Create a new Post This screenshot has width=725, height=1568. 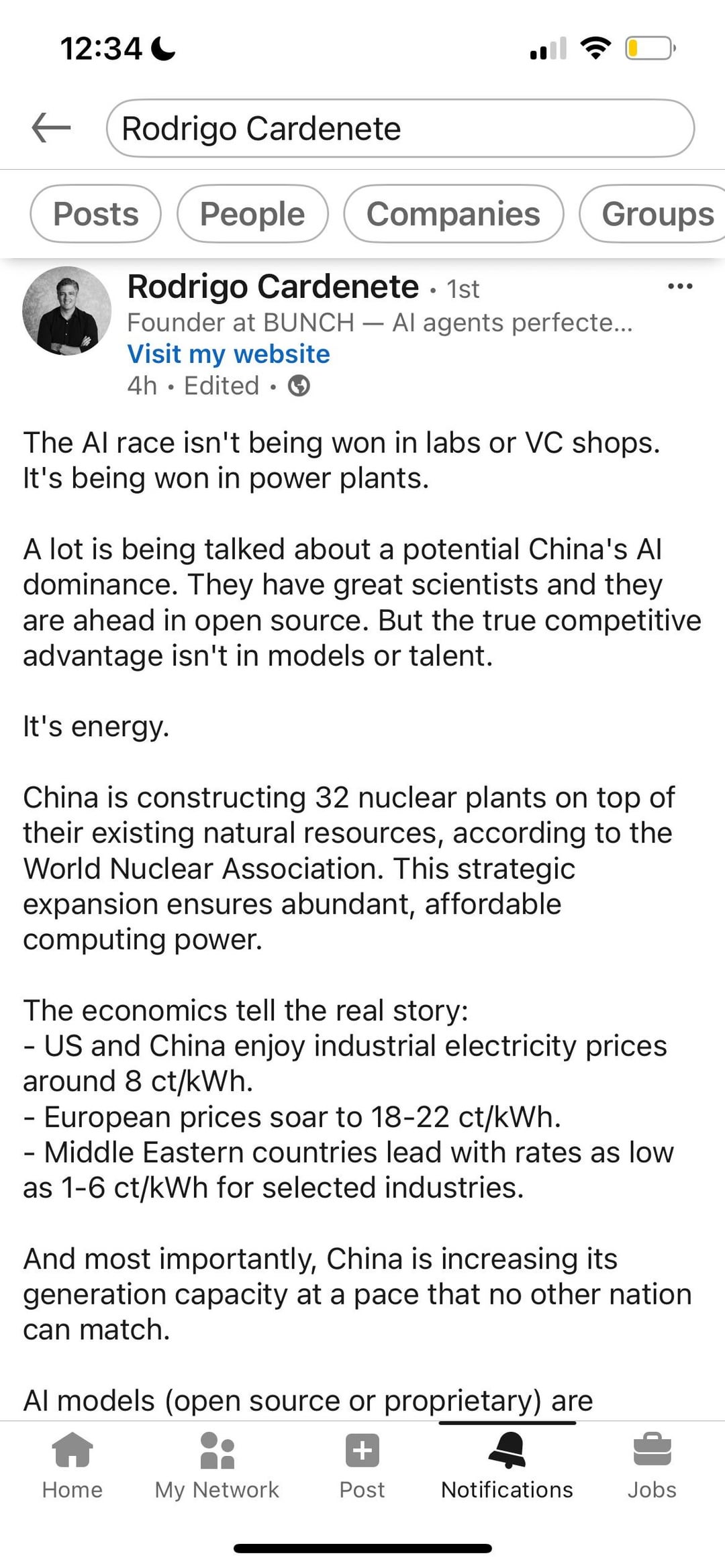(x=362, y=1467)
